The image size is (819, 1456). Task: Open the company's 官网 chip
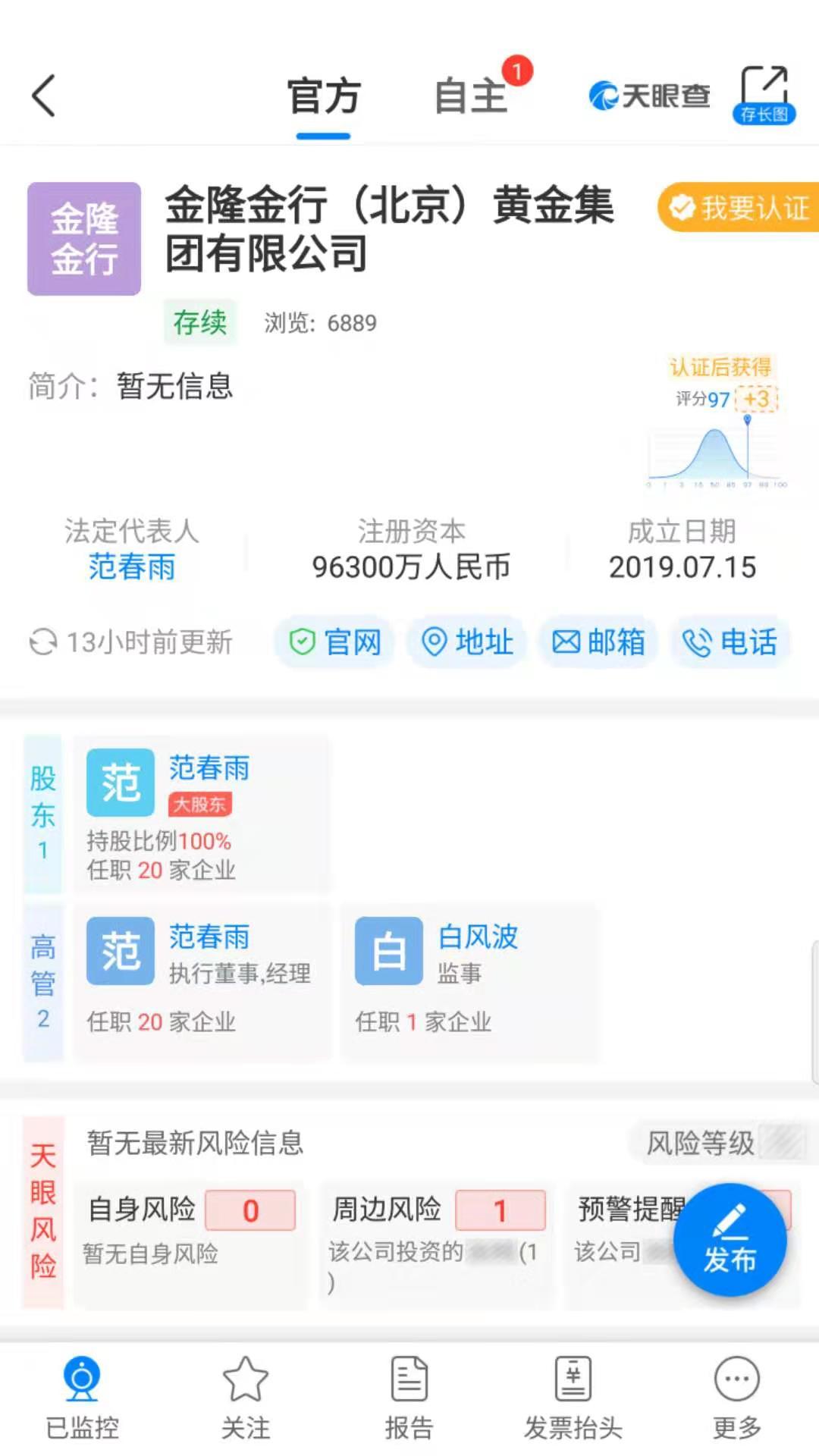pyautogui.click(x=335, y=642)
